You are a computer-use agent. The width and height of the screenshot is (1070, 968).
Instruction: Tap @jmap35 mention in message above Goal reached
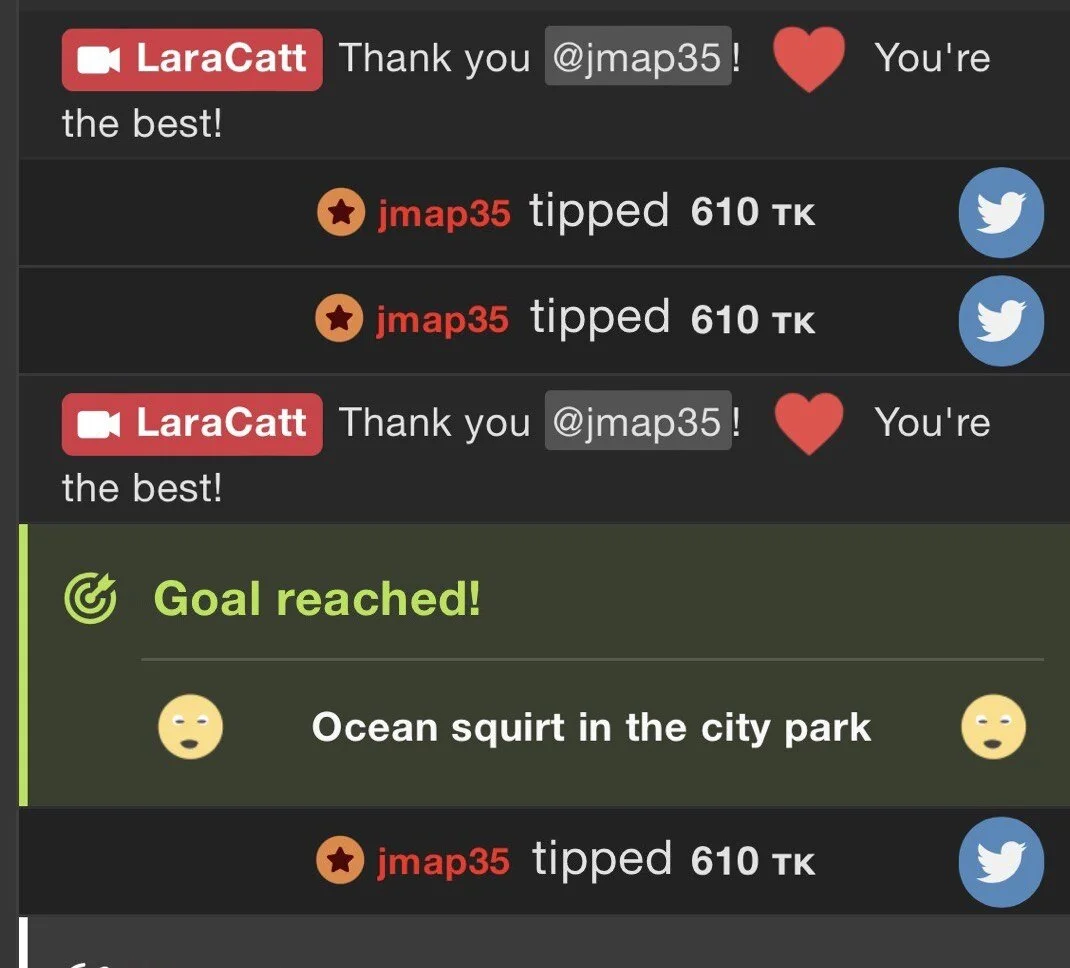click(x=637, y=422)
